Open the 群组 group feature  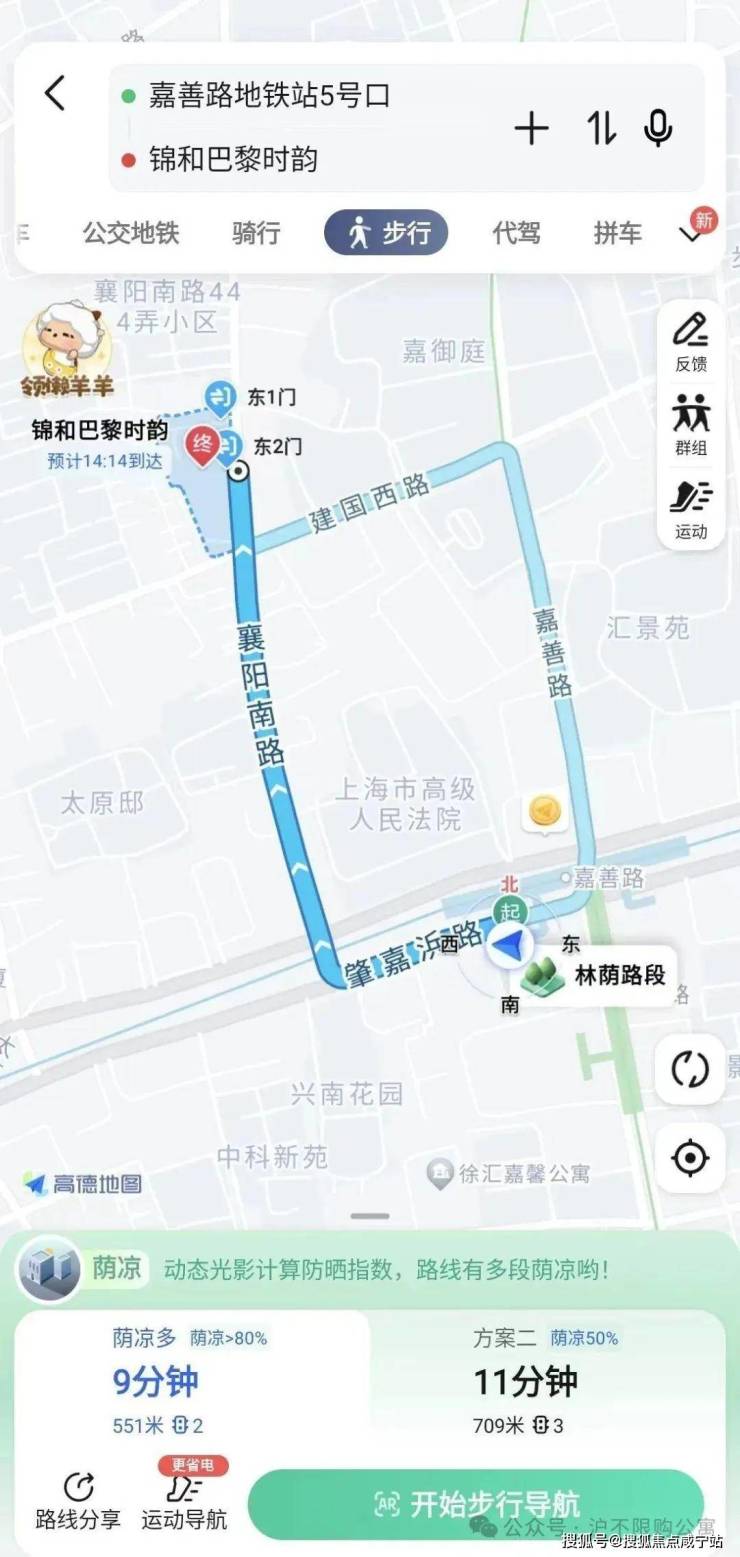[x=691, y=425]
